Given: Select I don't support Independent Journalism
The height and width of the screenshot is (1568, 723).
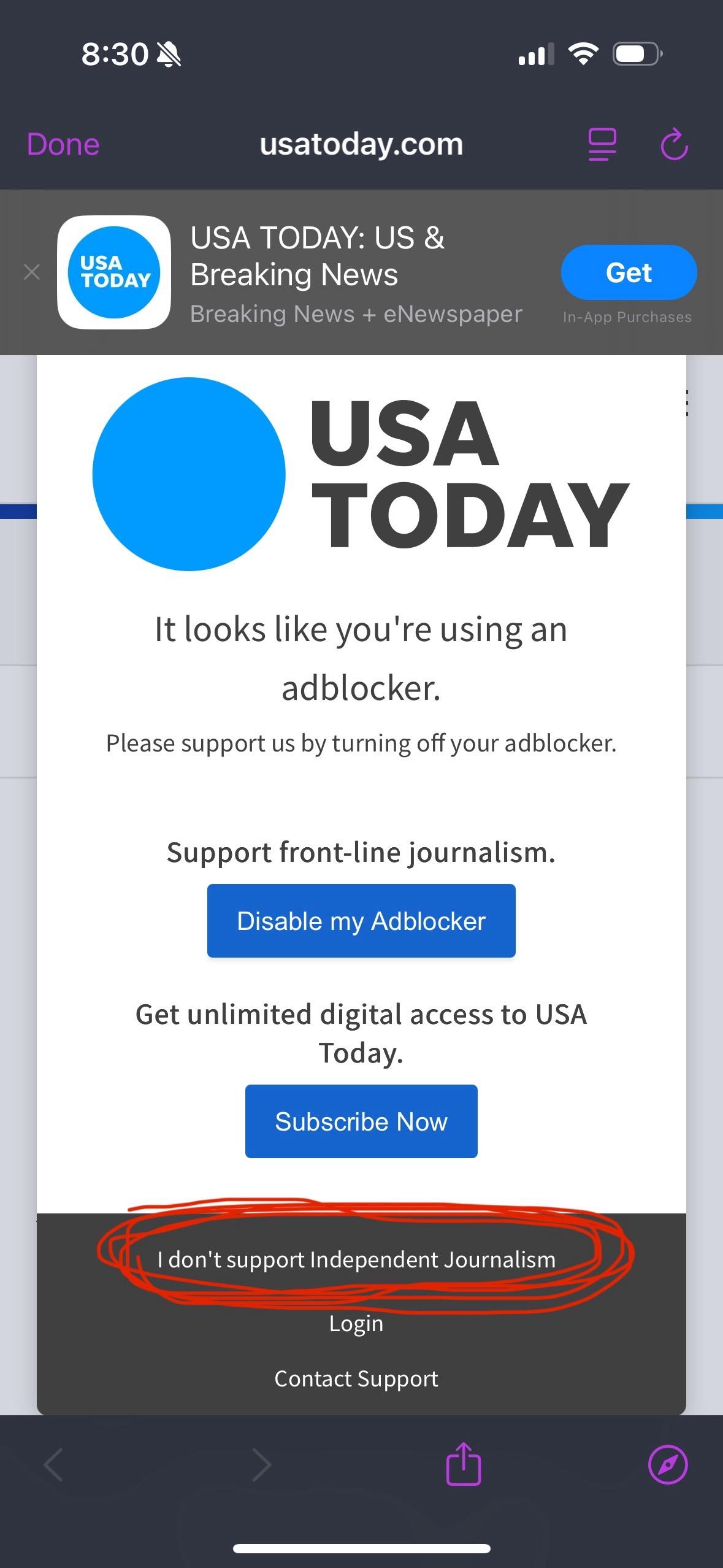Looking at the screenshot, I should tap(356, 1259).
